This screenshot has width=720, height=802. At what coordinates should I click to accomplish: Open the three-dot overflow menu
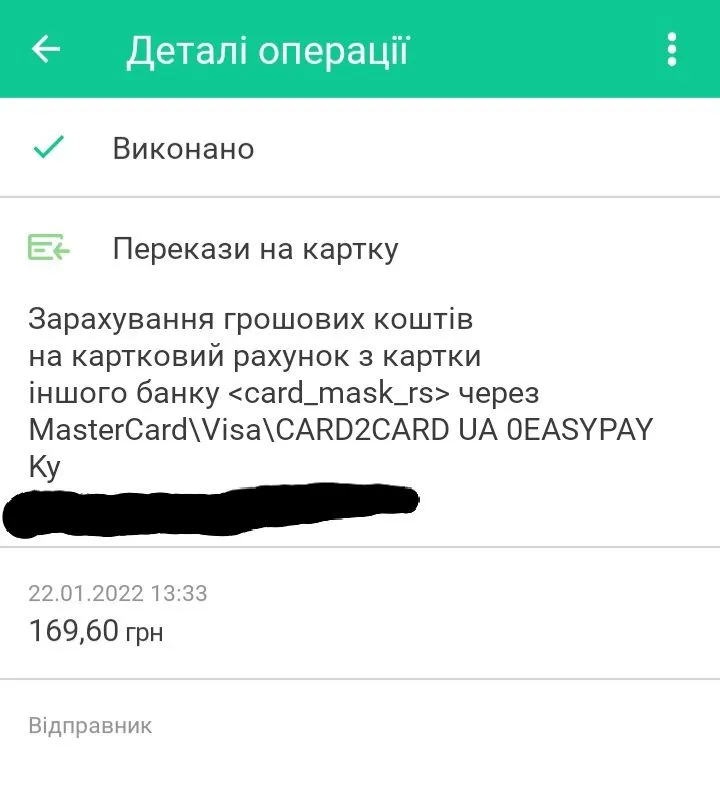pyautogui.click(x=672, y=49)
